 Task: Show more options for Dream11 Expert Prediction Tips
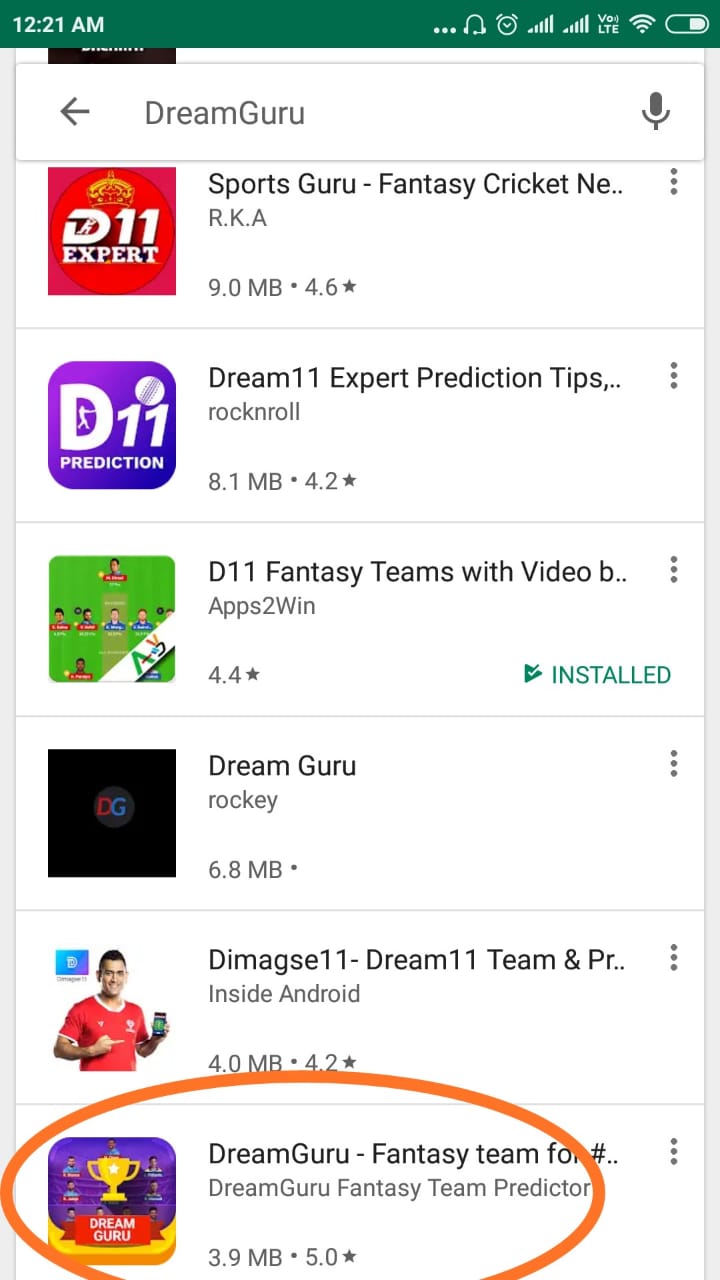[674, 376]
